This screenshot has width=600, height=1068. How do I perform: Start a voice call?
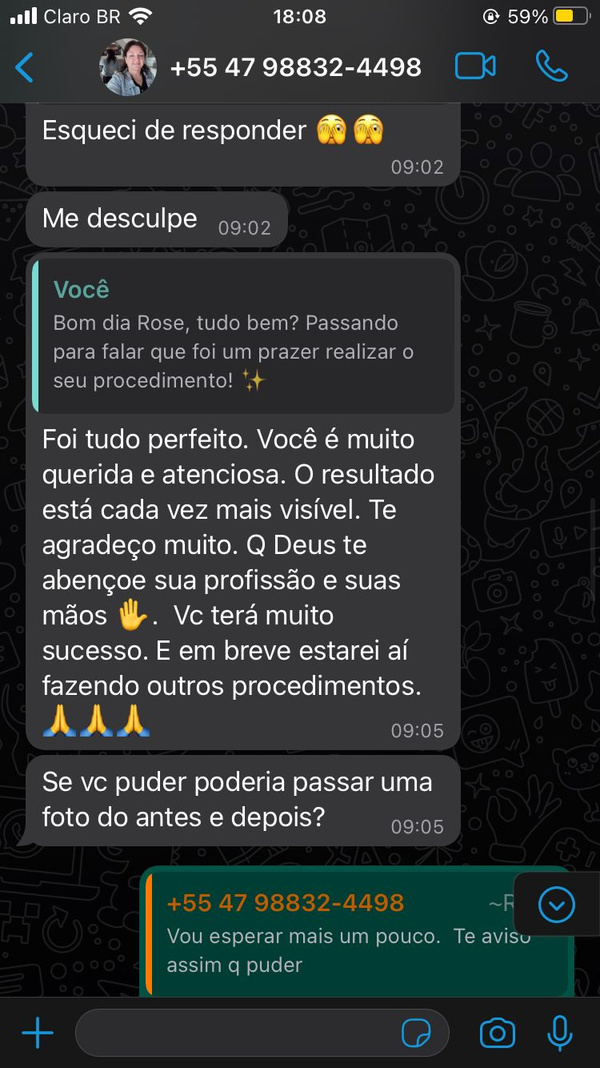coord(551,67)
